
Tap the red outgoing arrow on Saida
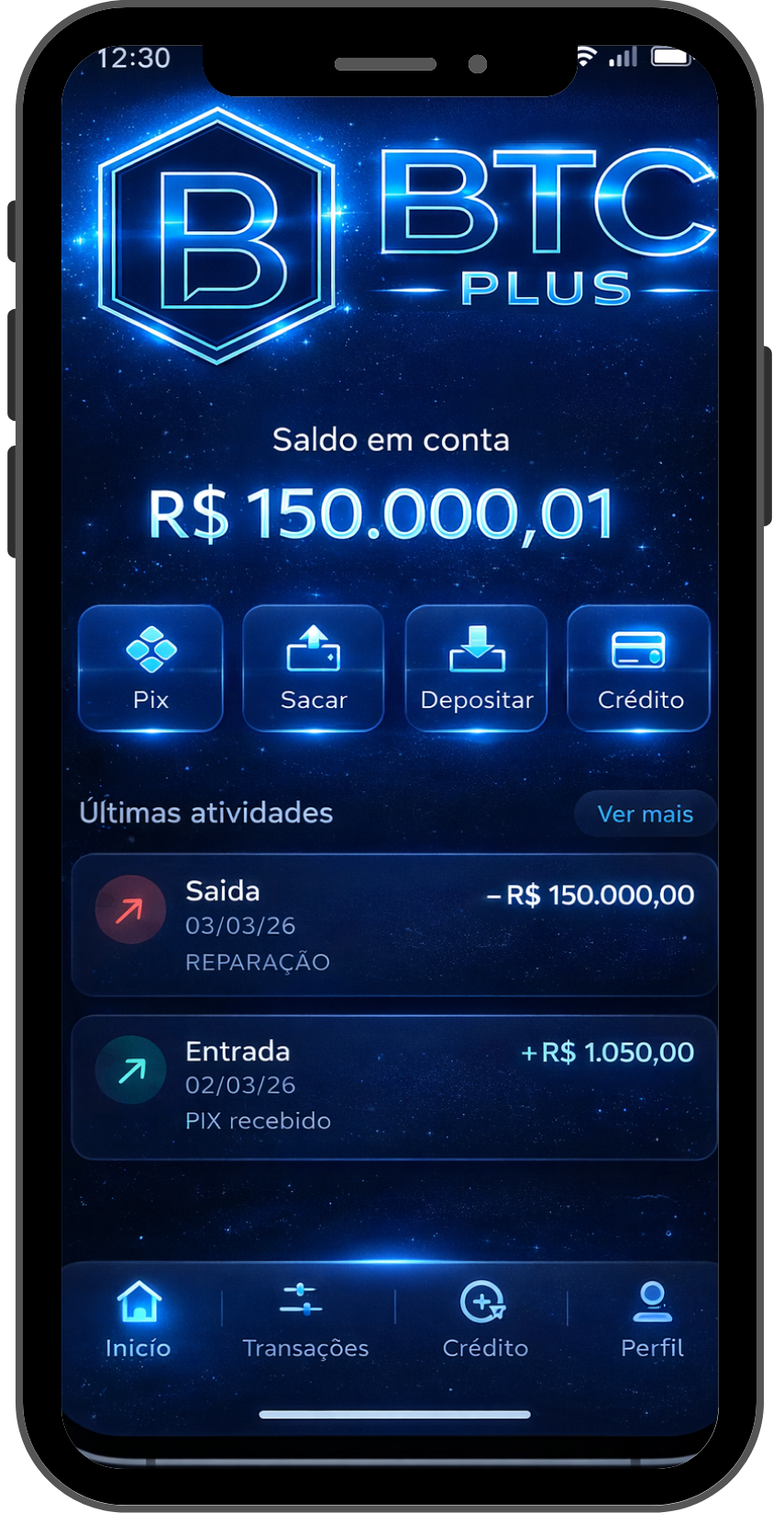pos(131,908)
